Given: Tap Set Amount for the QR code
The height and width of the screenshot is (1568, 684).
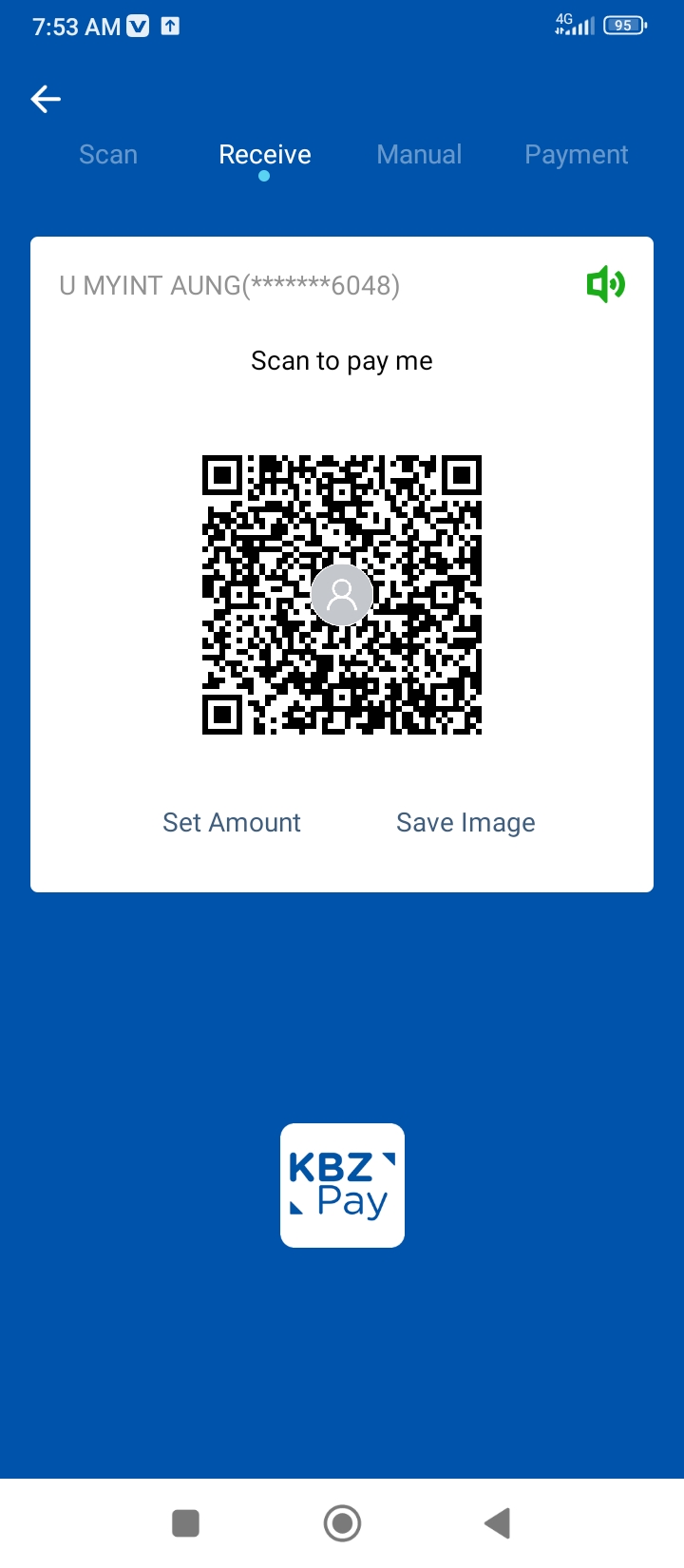Looking at the screenshot, I should [x=232, y=823].
